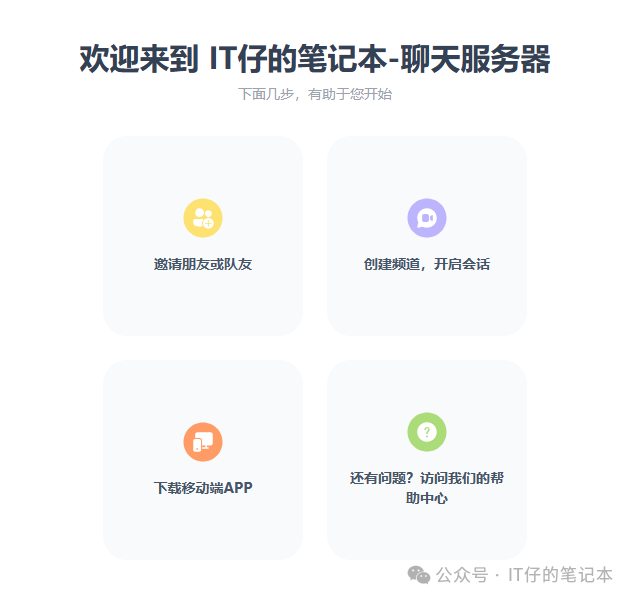Image resolution: width=633 pixels, height=600 pixels.
Task: Select the 创建频道，开启会话 card
Action: tap(427, 236)
